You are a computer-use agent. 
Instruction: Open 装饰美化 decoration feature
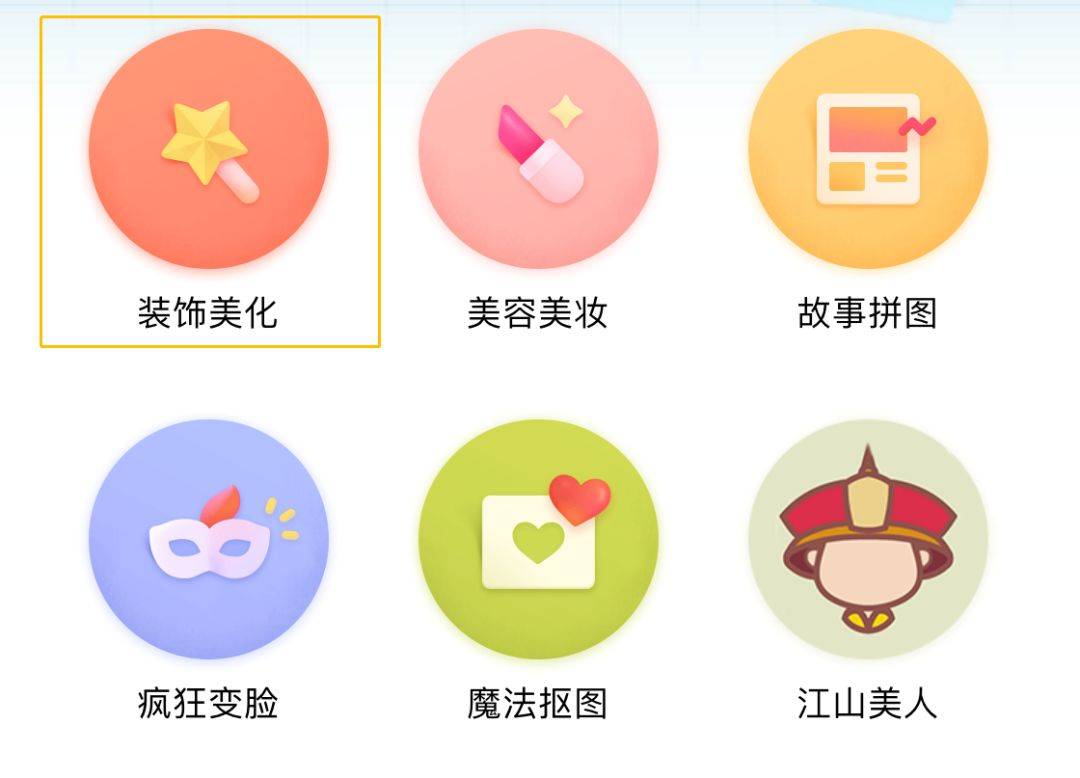coord(208,150)
